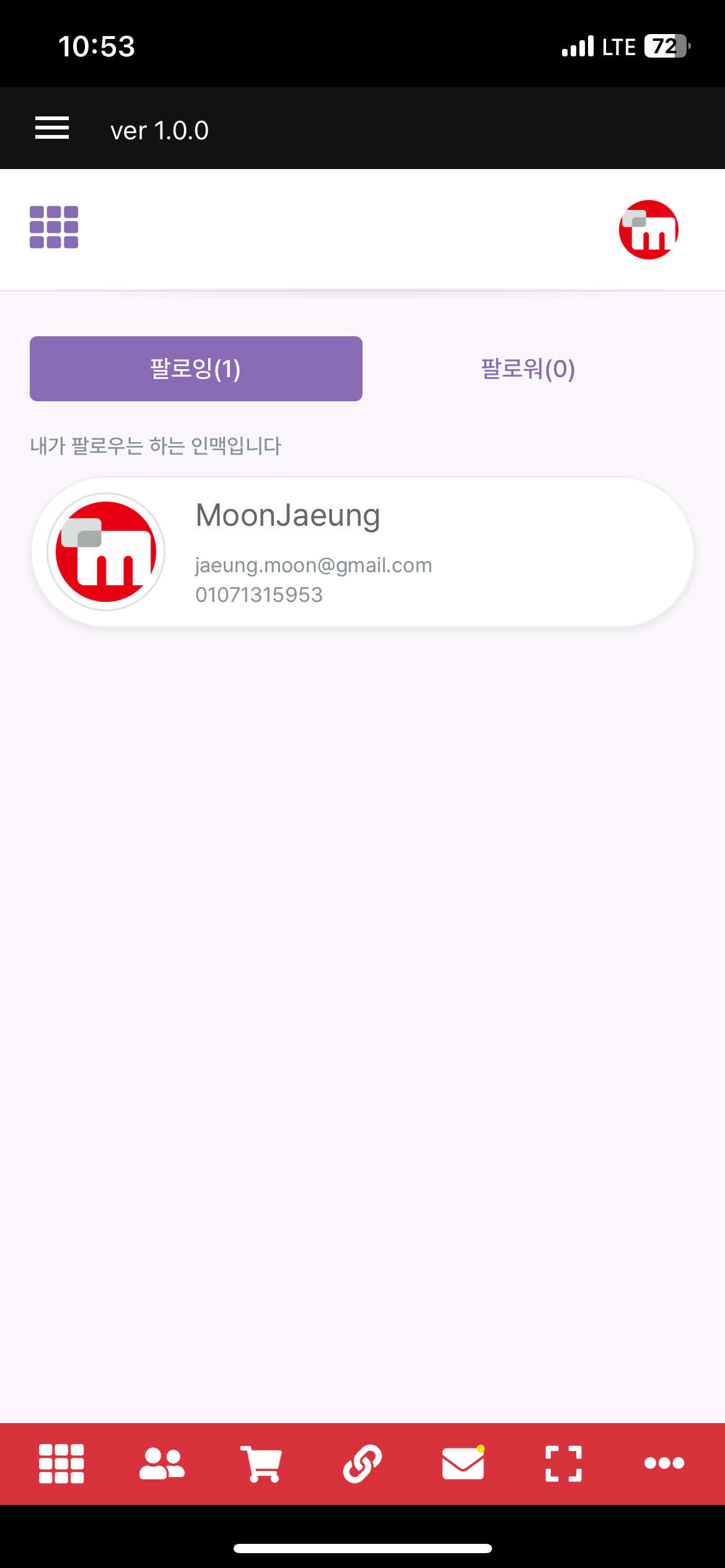Switch to the 팔로워(0) tab
Screen dimensions: 725x1568
(x=528, y=369)
